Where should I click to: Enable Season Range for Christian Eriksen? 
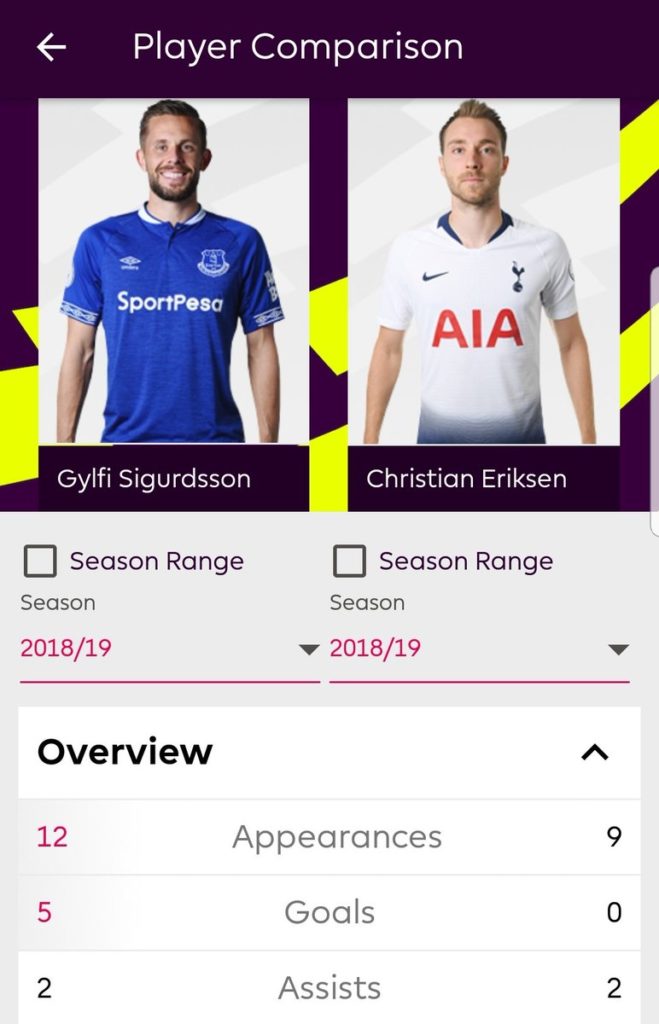point(349,562)
